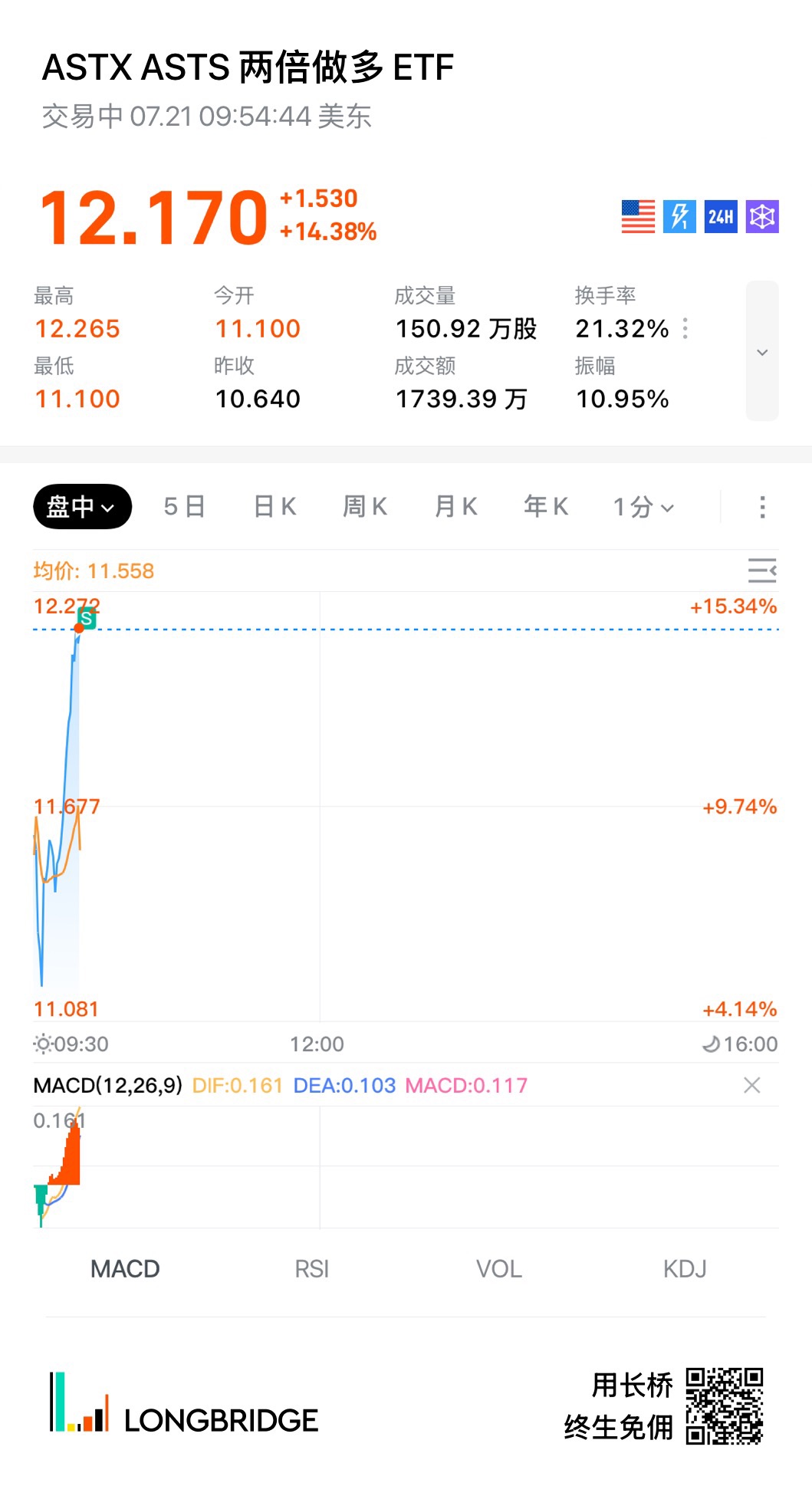Screen dimensions: 812x1496
Task: Show the 月K chart
Action: (455, 507)
